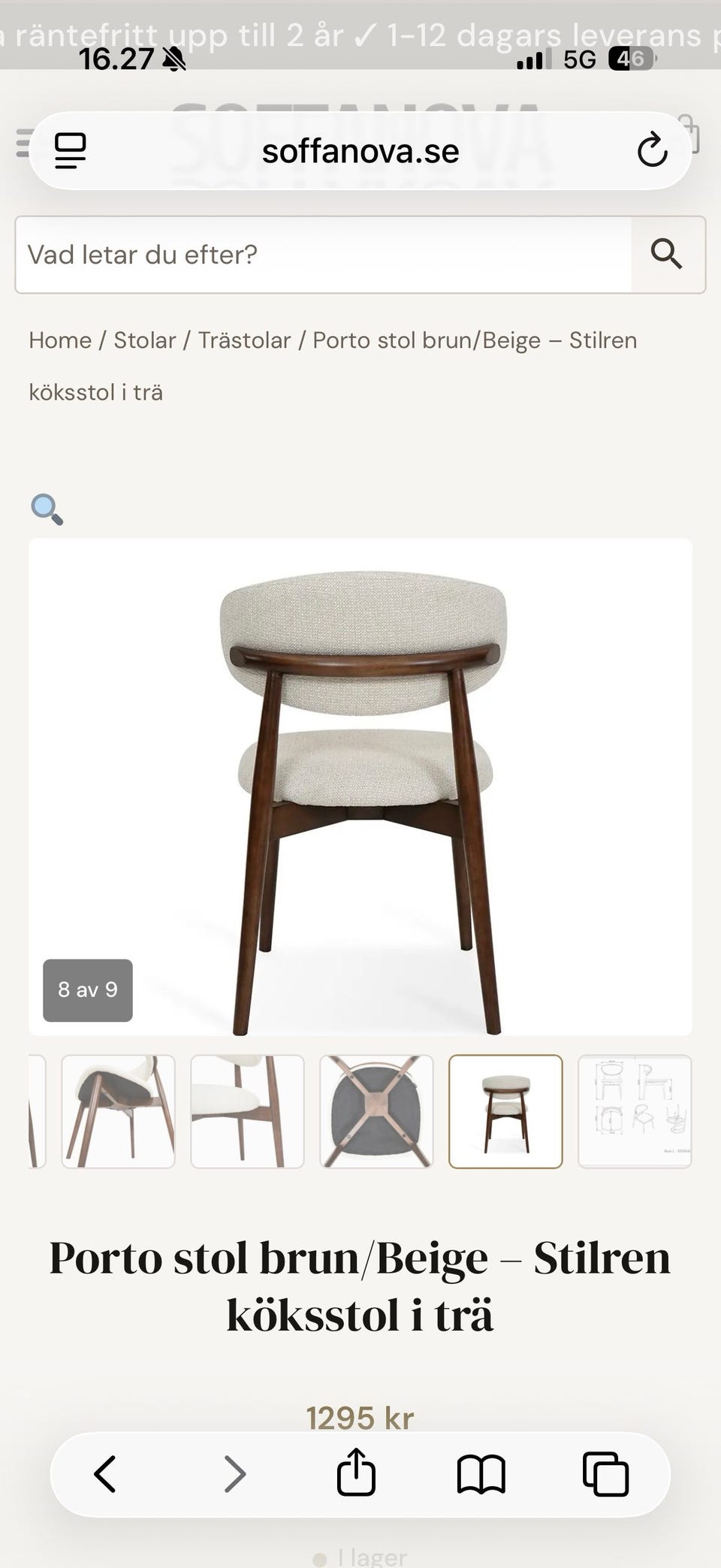Reload the soffanova.se page
This screenshot has height=1568, width=721.
coord(652,150)
